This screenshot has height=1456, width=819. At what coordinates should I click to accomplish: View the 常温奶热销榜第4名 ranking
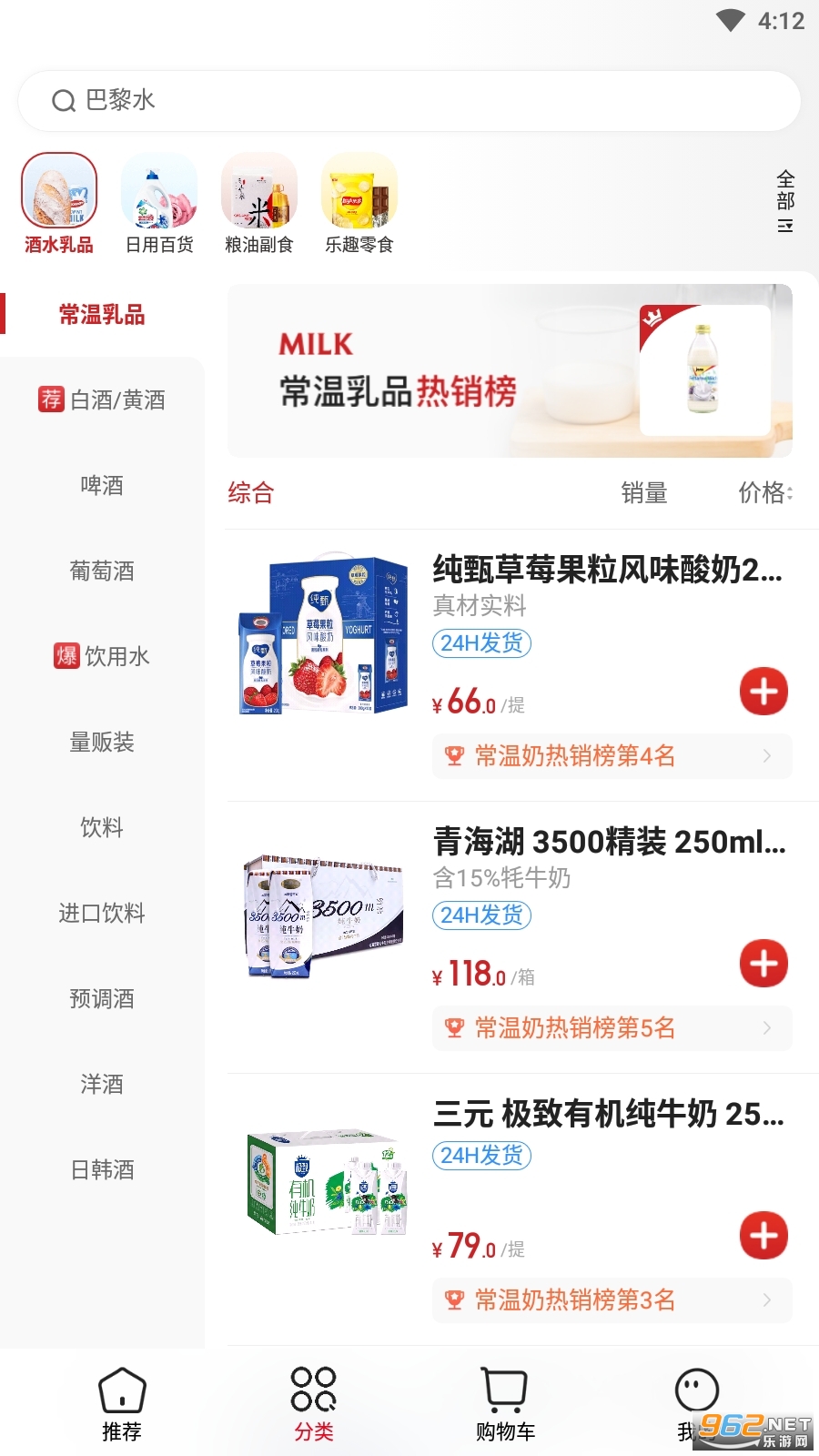pos(612,756)
